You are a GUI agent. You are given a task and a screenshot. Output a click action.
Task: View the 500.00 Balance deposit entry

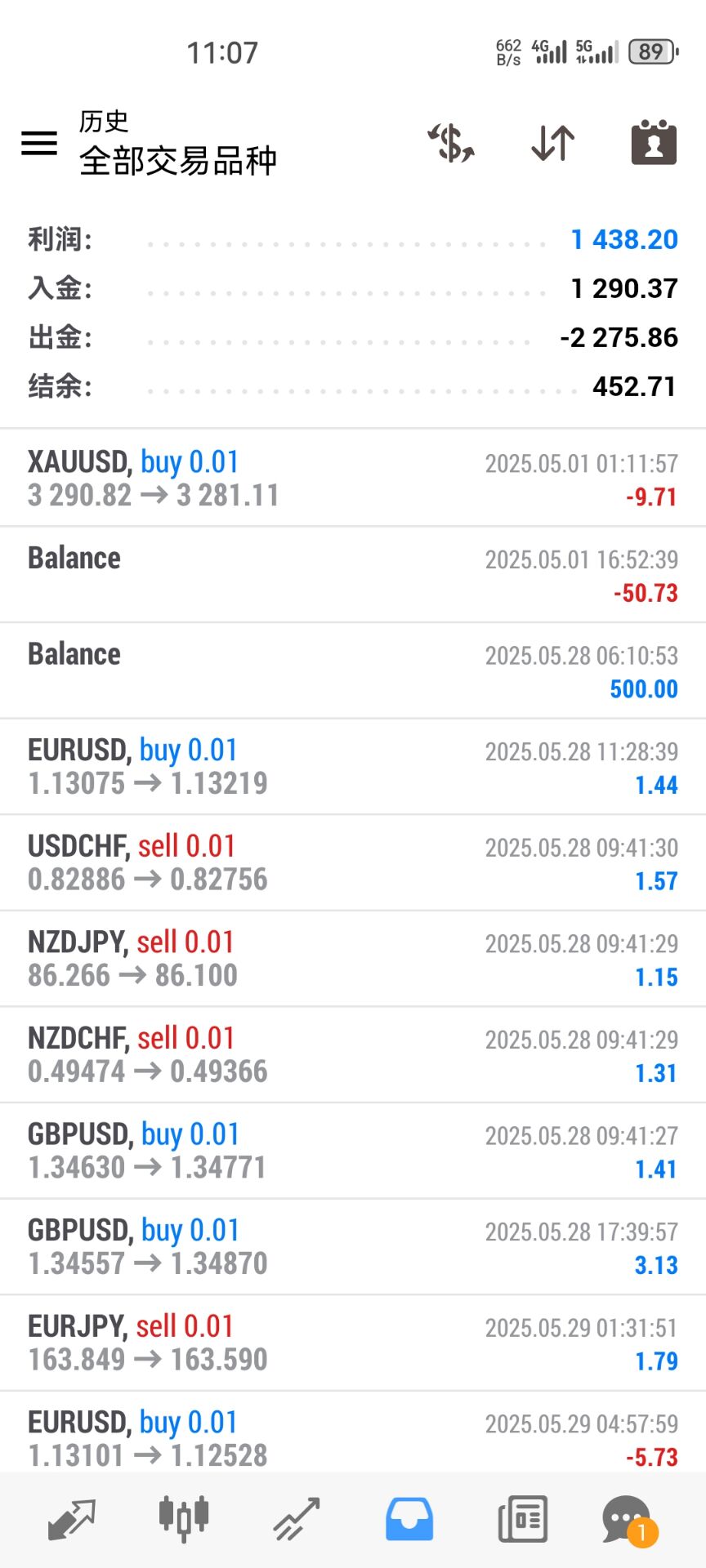tap(353, 671)
